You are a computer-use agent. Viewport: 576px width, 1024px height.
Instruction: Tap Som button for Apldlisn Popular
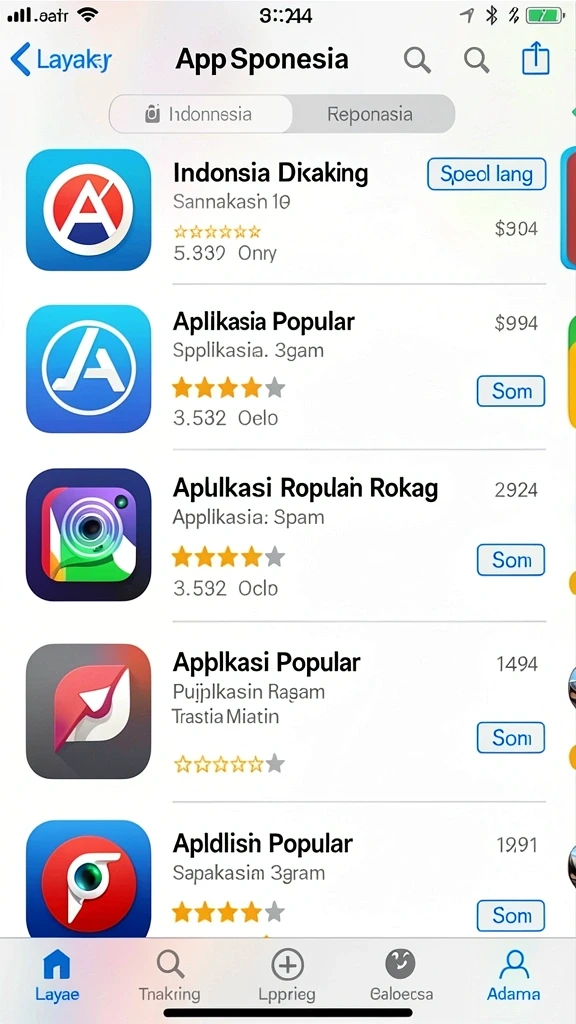pyautogui.click(x=511, y=916)
